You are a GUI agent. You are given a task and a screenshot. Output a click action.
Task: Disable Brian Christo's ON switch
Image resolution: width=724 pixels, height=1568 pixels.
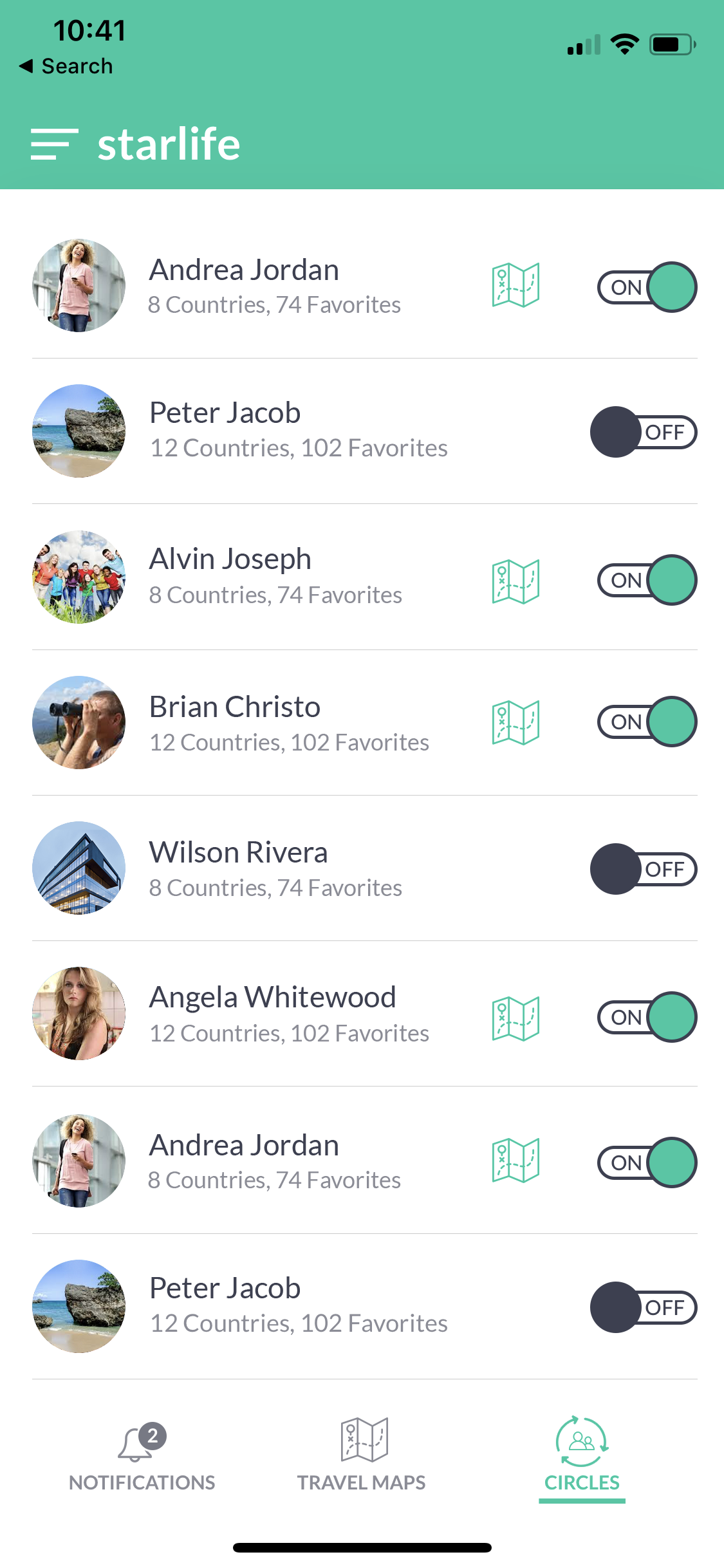(646, 722)
